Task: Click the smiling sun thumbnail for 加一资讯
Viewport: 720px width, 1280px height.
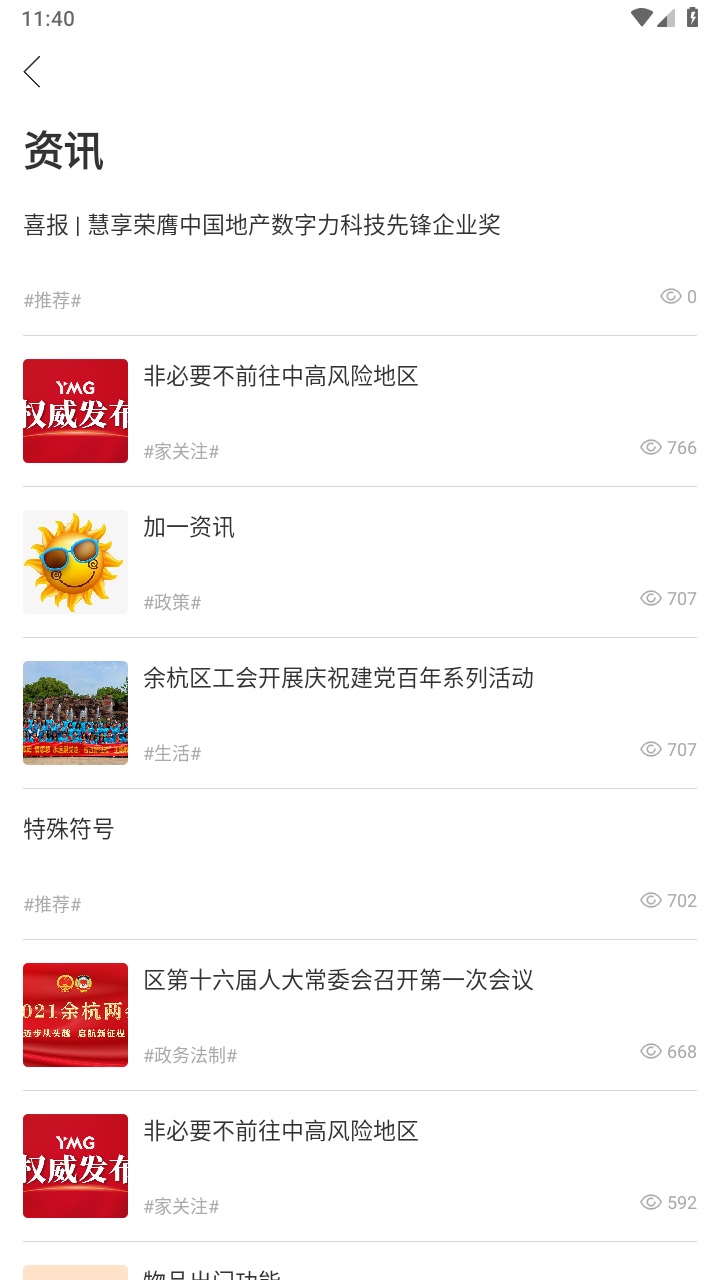Action: (75, 561)
